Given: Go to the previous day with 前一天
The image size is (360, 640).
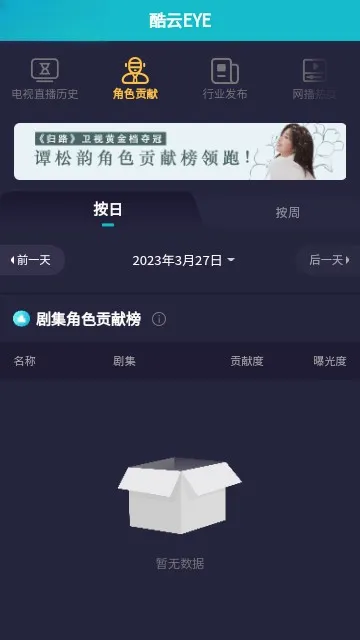Looking at the screenshot, I should 31,260.
